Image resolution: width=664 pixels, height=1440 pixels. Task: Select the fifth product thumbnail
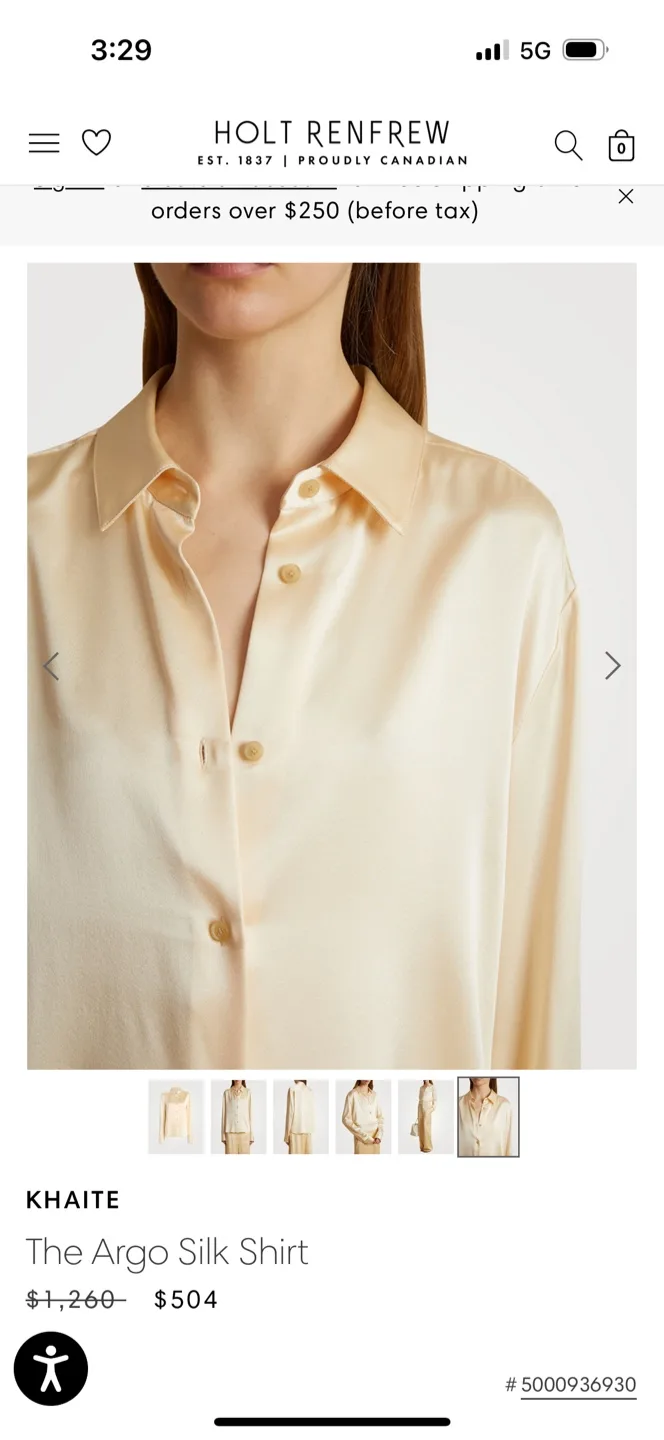pyautogui.click(x=425, y=1117)
